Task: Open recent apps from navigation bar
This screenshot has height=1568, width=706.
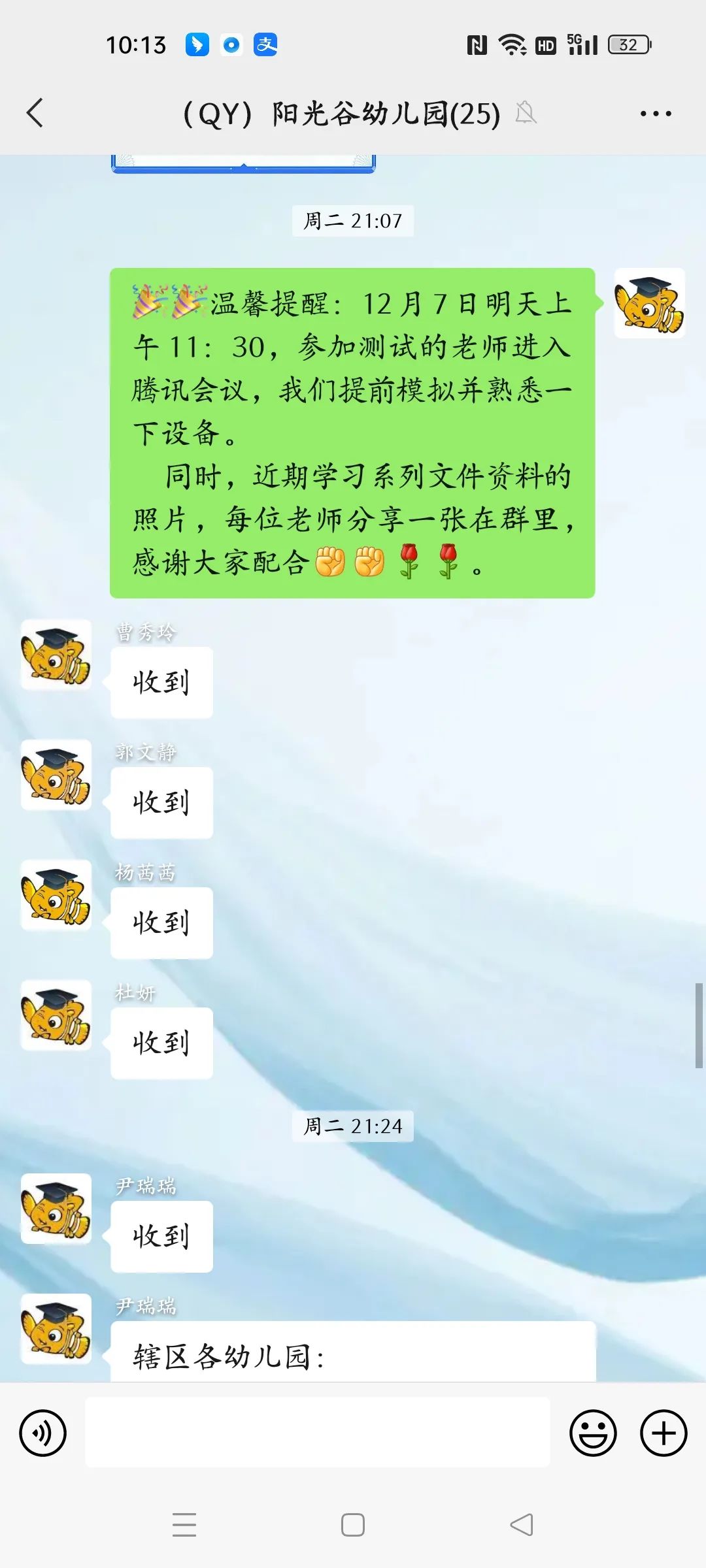Action: 184,1525
